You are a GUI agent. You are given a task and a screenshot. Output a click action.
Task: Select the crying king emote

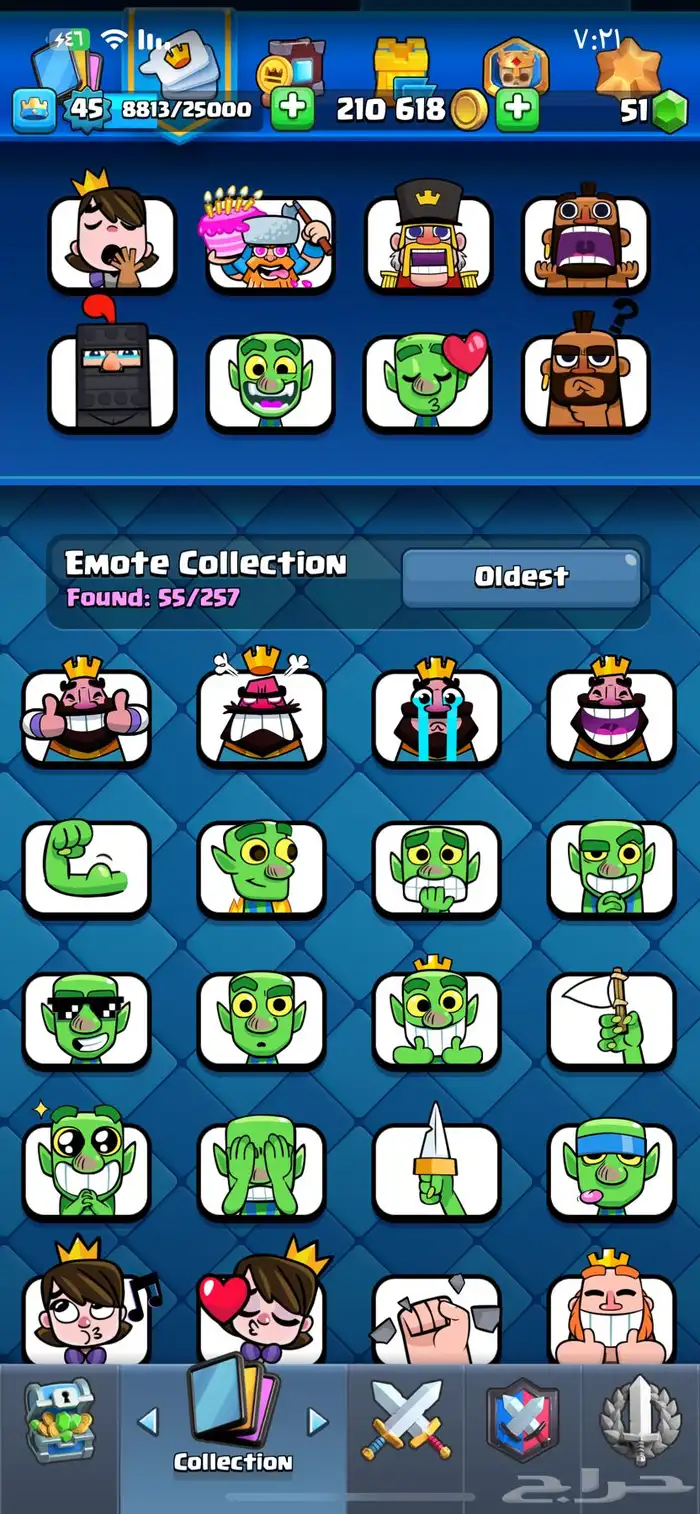pyautogui.click(x=436, y=717)
